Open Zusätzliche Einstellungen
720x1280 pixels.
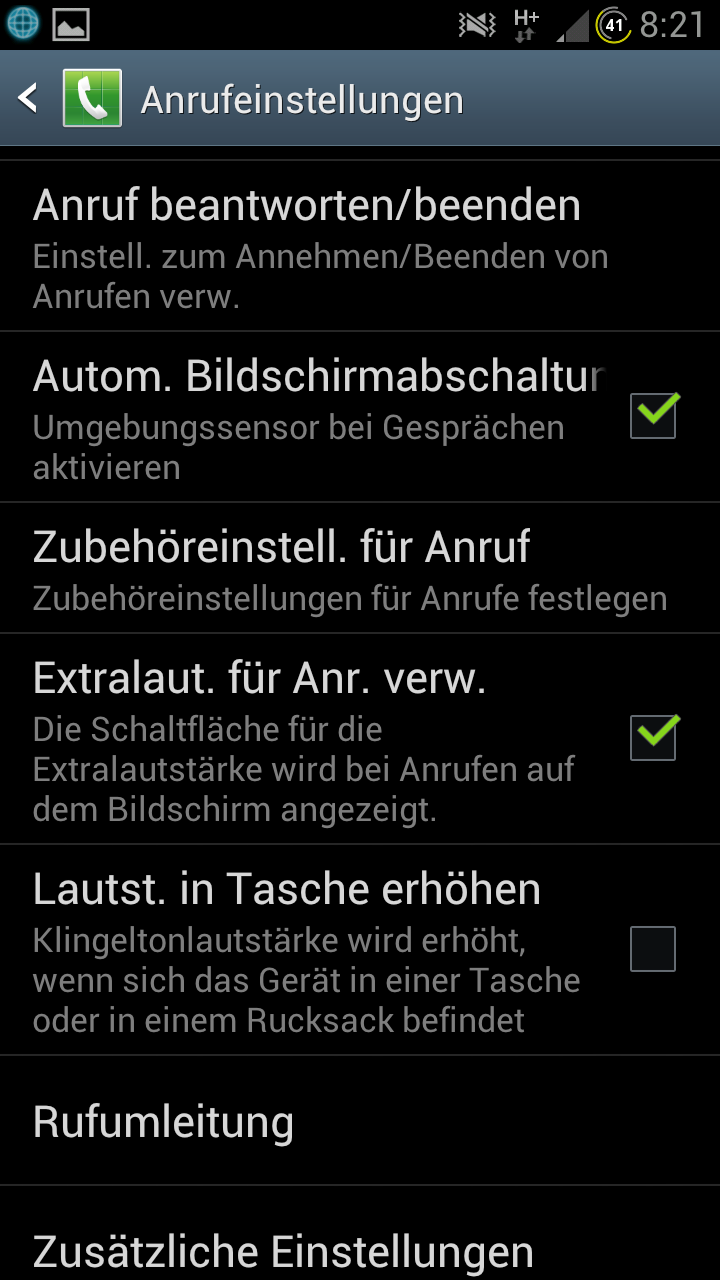pyautogui.click(x=360, y=1234)
